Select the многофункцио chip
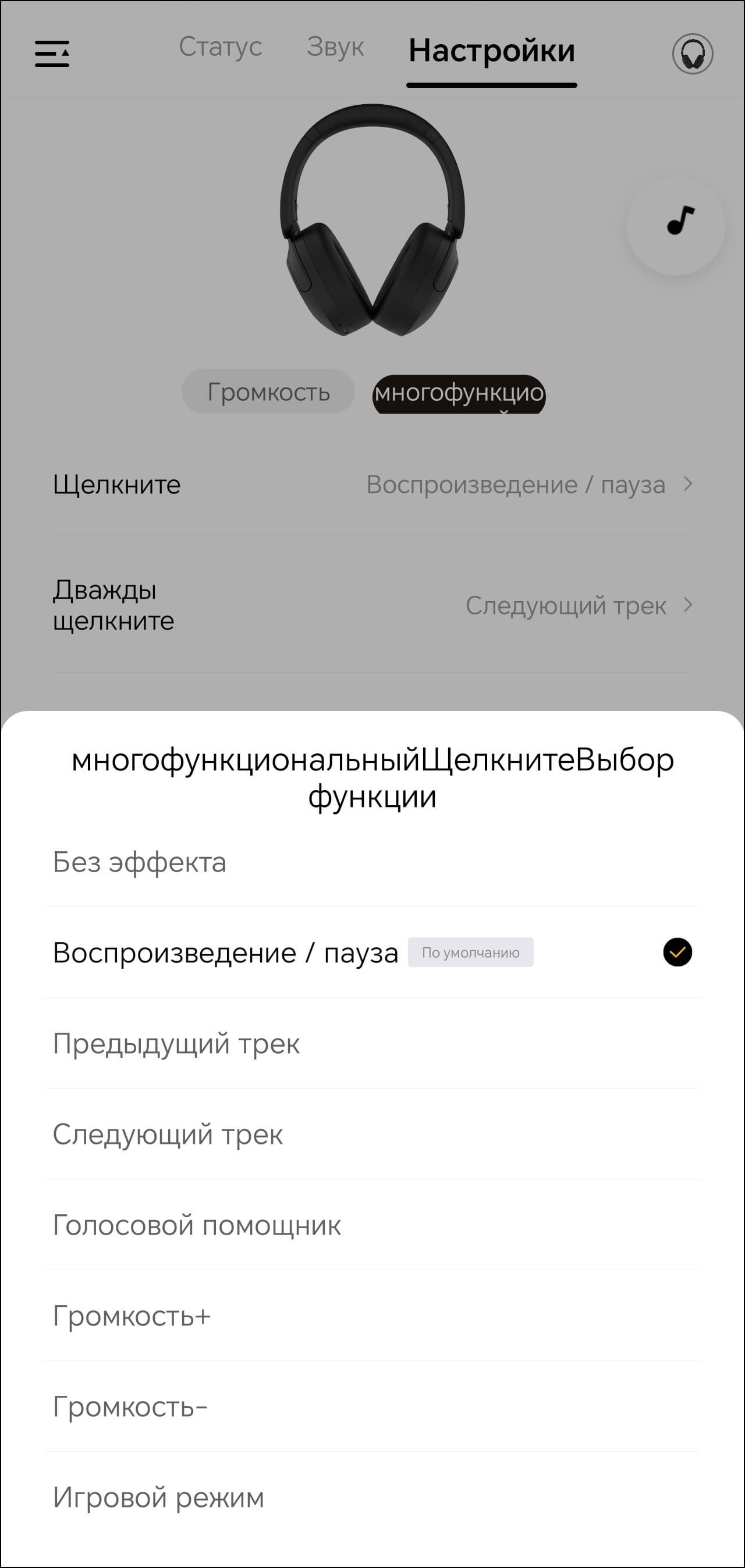The width and height of the screenshot is (745, 1568). click(x=459, y=393)
